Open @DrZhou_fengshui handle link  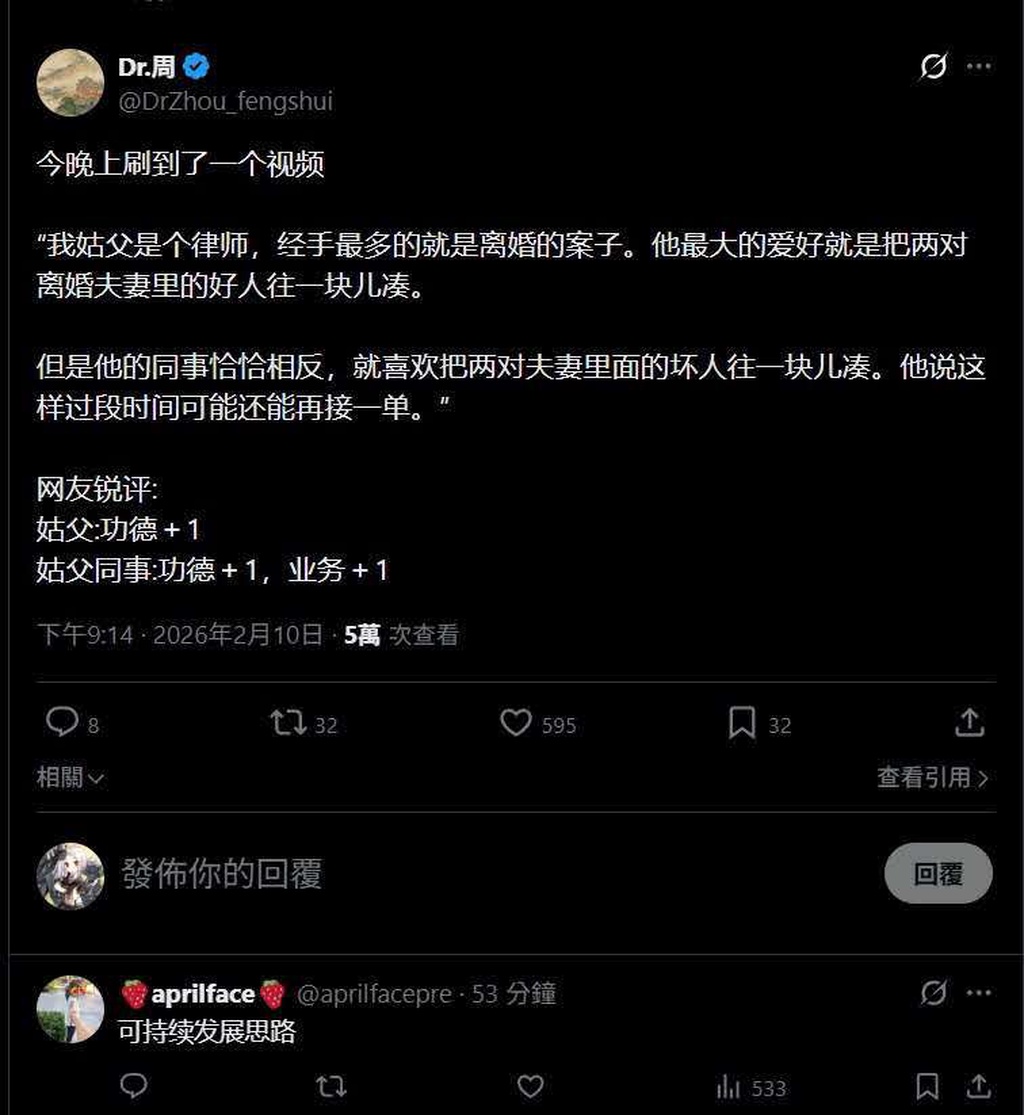(x=225, y=101)
